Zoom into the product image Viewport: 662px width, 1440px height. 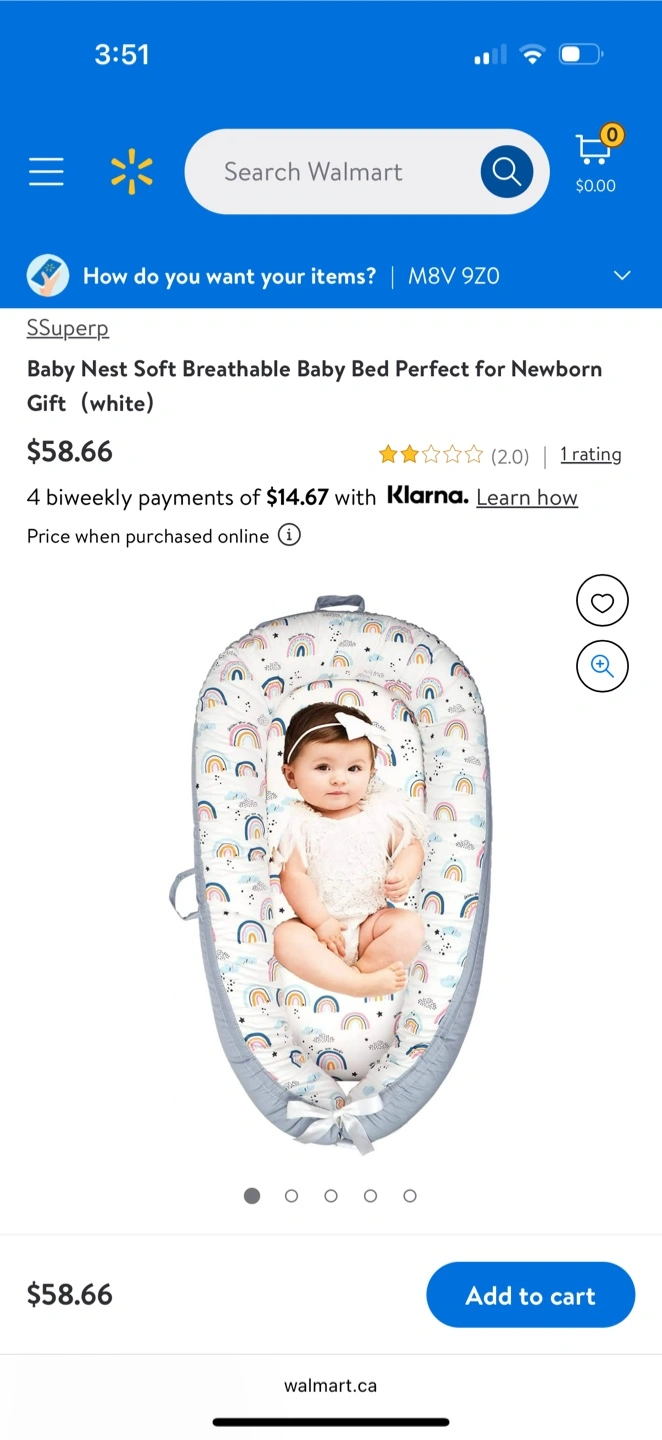602,666
